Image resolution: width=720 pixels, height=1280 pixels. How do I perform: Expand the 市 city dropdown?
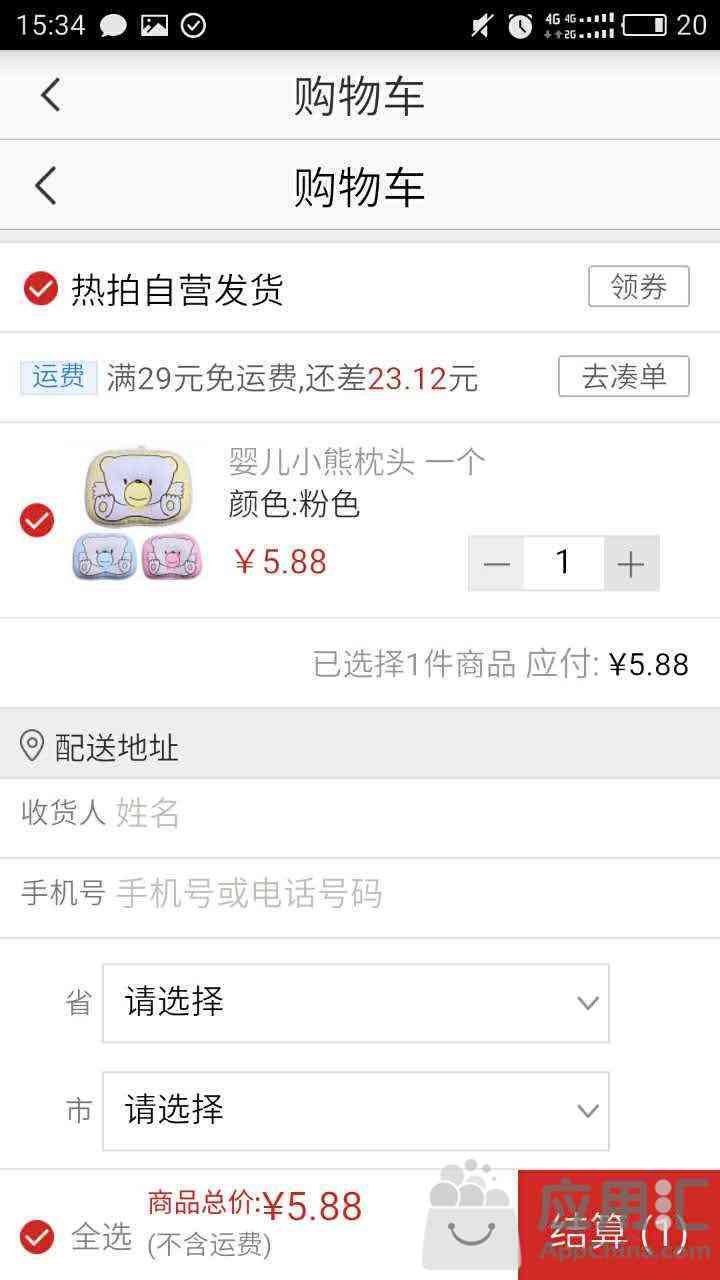(355, 1110)
